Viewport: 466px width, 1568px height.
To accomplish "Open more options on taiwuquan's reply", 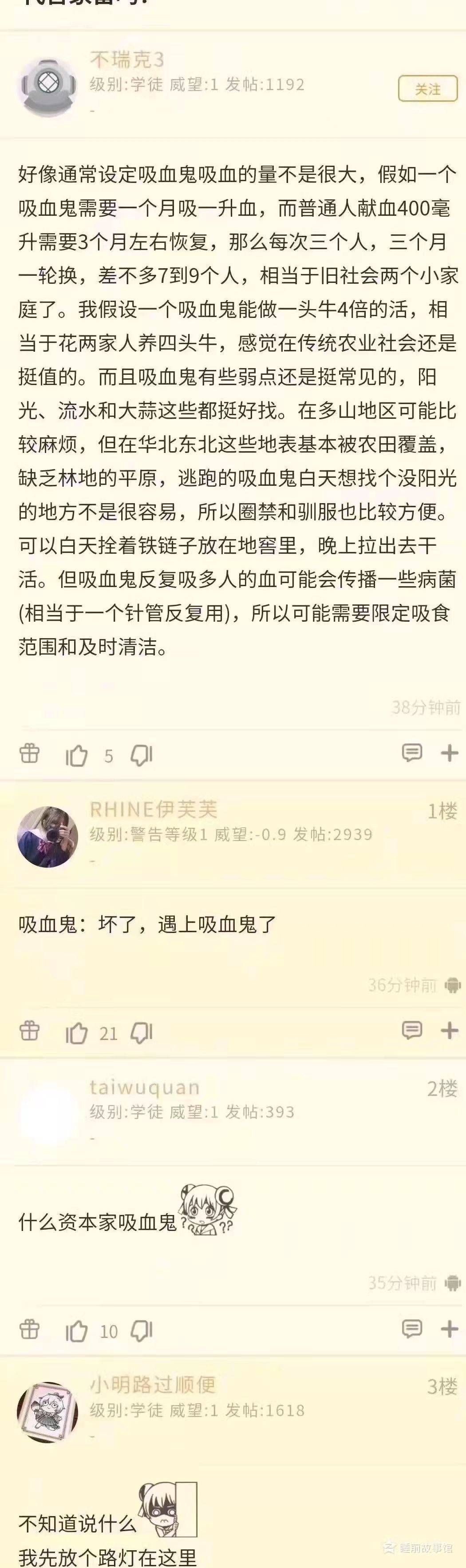I will [450, 1328].
